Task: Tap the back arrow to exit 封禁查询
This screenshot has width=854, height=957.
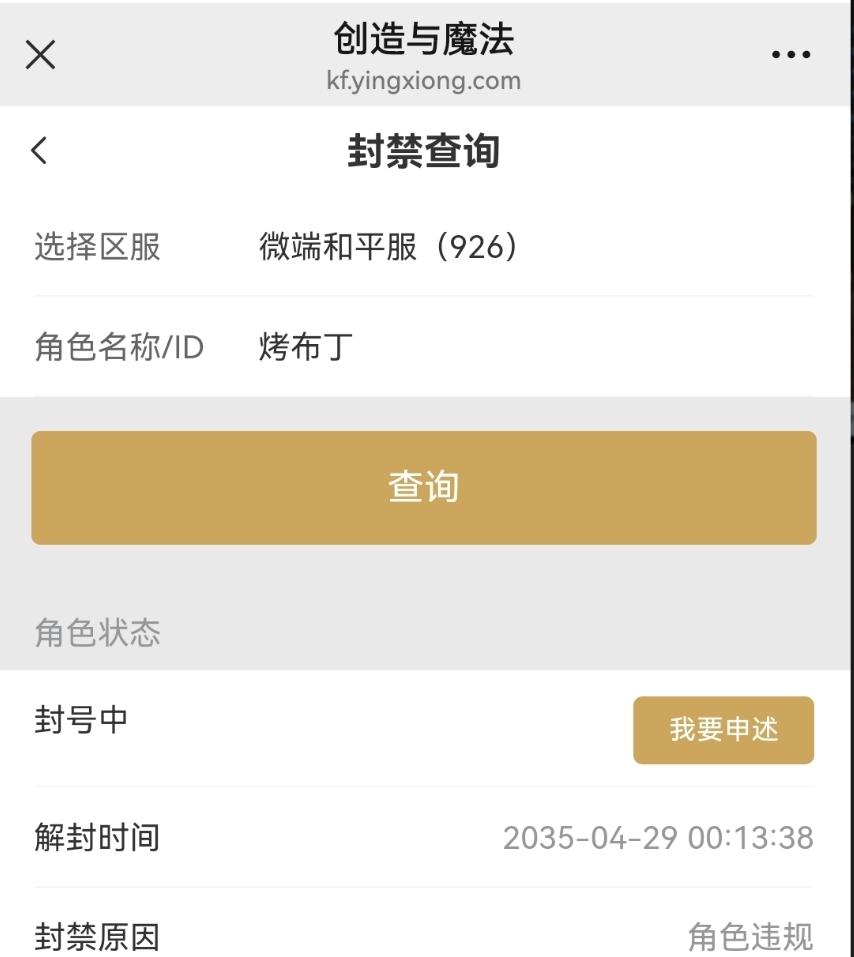Action: (x=37, y=148)
